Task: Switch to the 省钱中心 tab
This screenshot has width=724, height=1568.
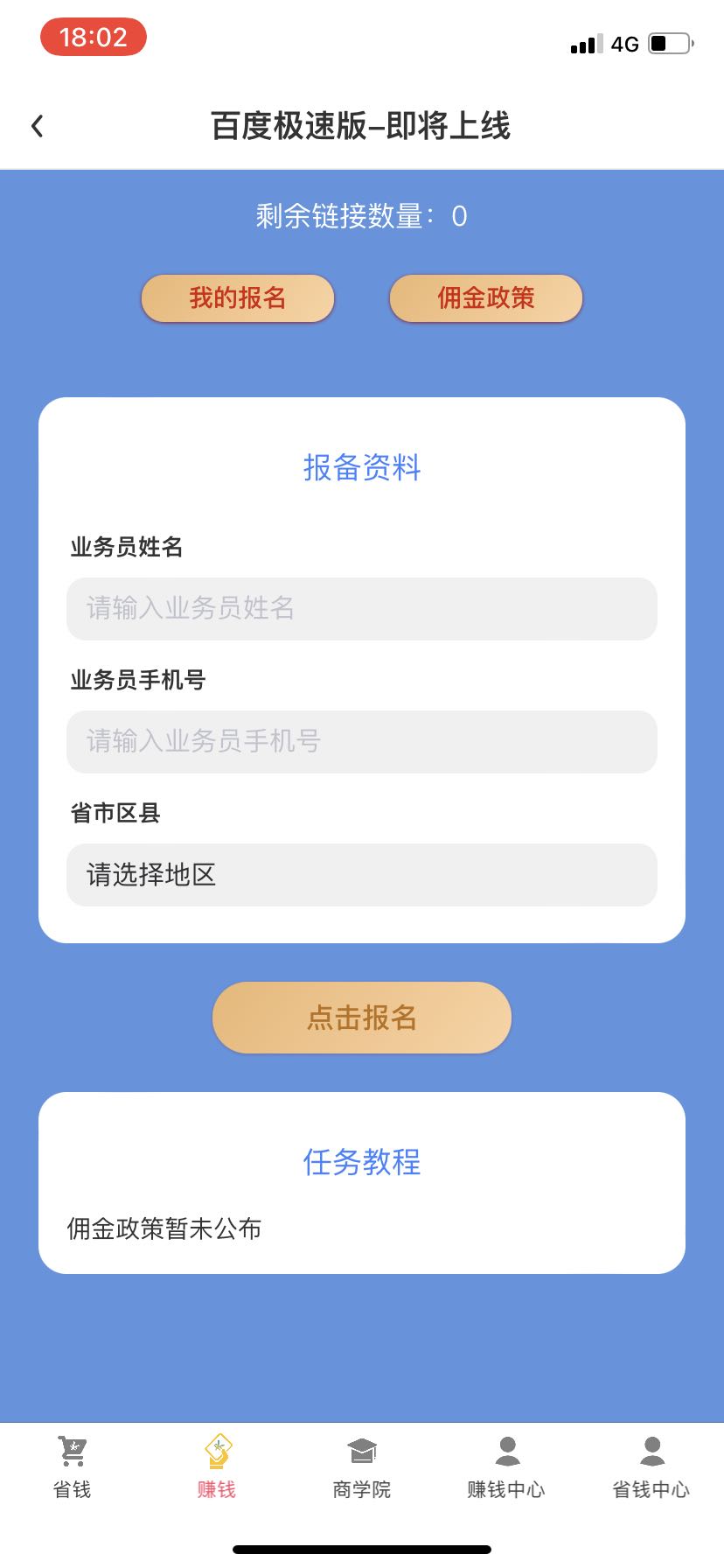Action: (651, 1467)
